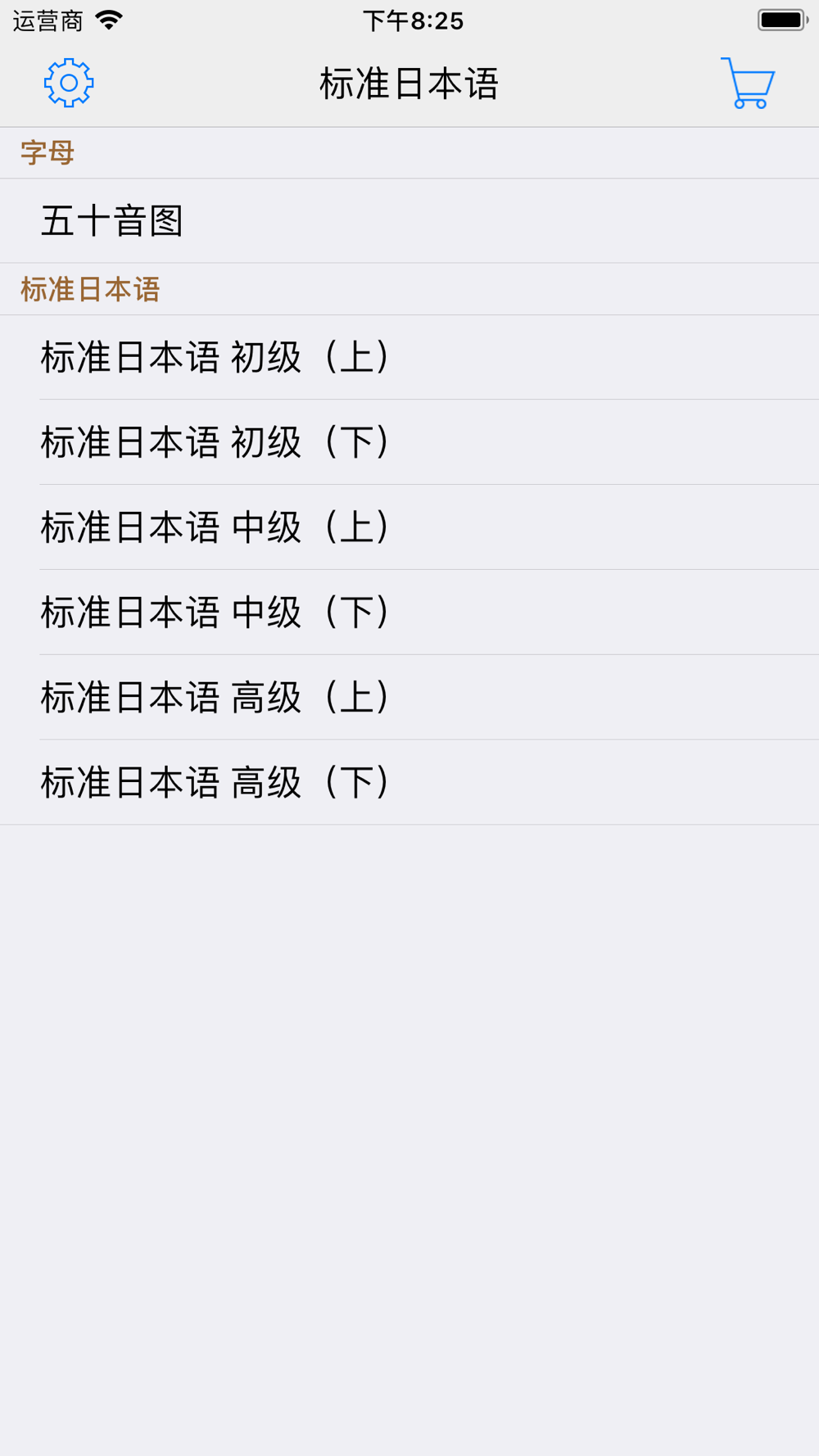Image resolution: width=819 pixels, height=1456 pixels.
Task: Open the shopping cart
Action: pyautogui.click(x=748, y=83)
